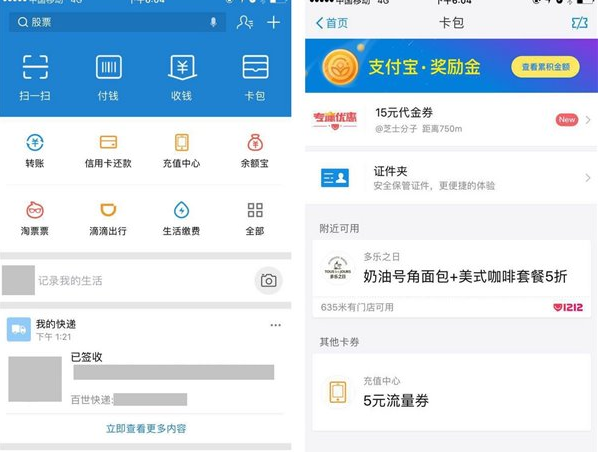This screenshot has height=452, width=603.
Task: Tap 查看累积金额 button on banner
Action: (x=545, y=67)
